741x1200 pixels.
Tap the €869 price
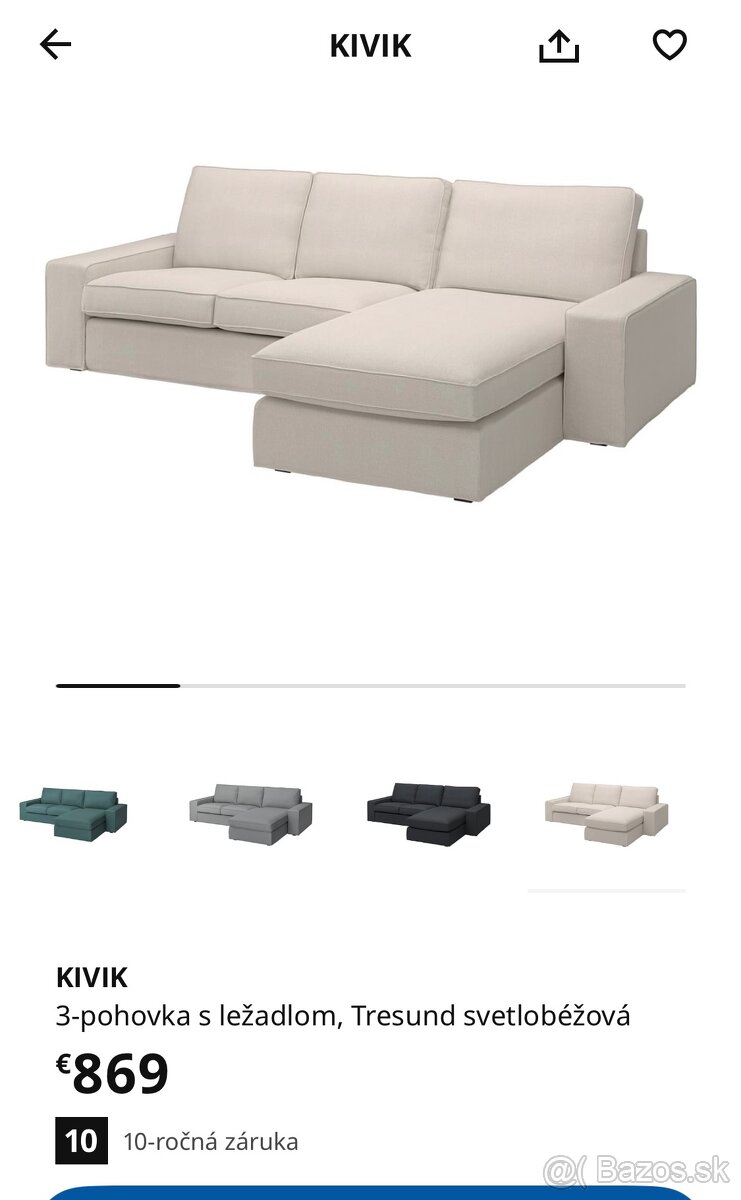115,1070
